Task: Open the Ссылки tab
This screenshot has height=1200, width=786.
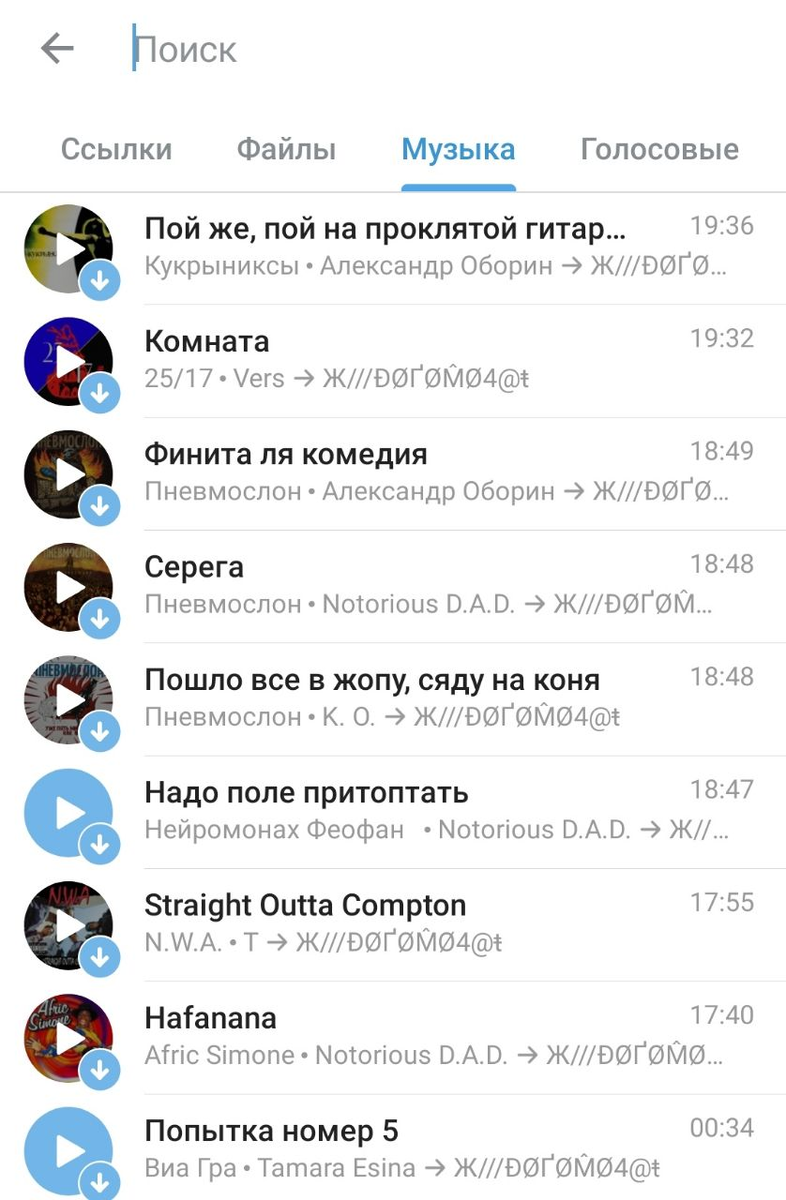Action: tap(117, 148)
